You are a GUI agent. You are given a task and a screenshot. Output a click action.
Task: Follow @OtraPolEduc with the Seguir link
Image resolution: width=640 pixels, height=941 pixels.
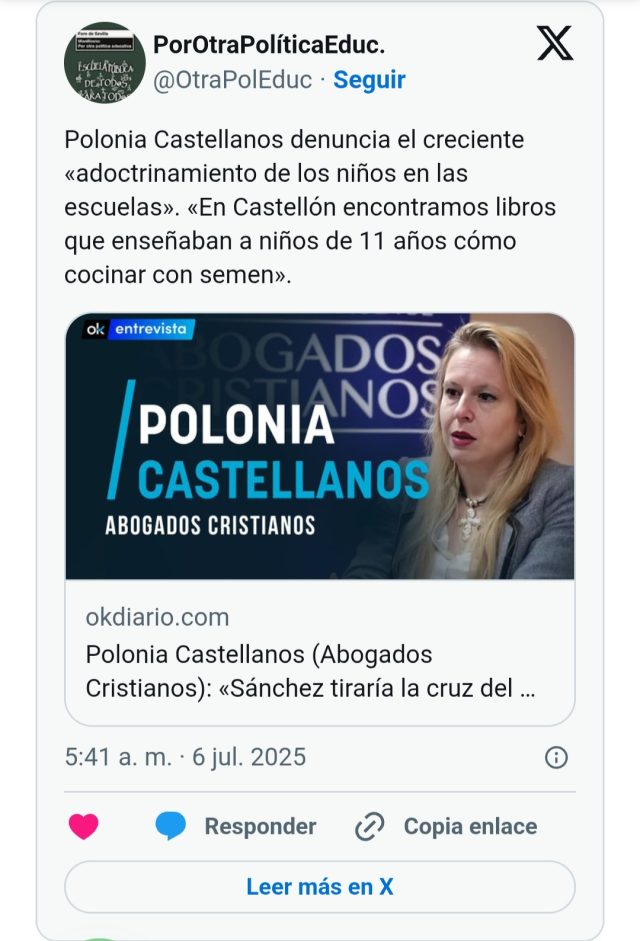369,80
